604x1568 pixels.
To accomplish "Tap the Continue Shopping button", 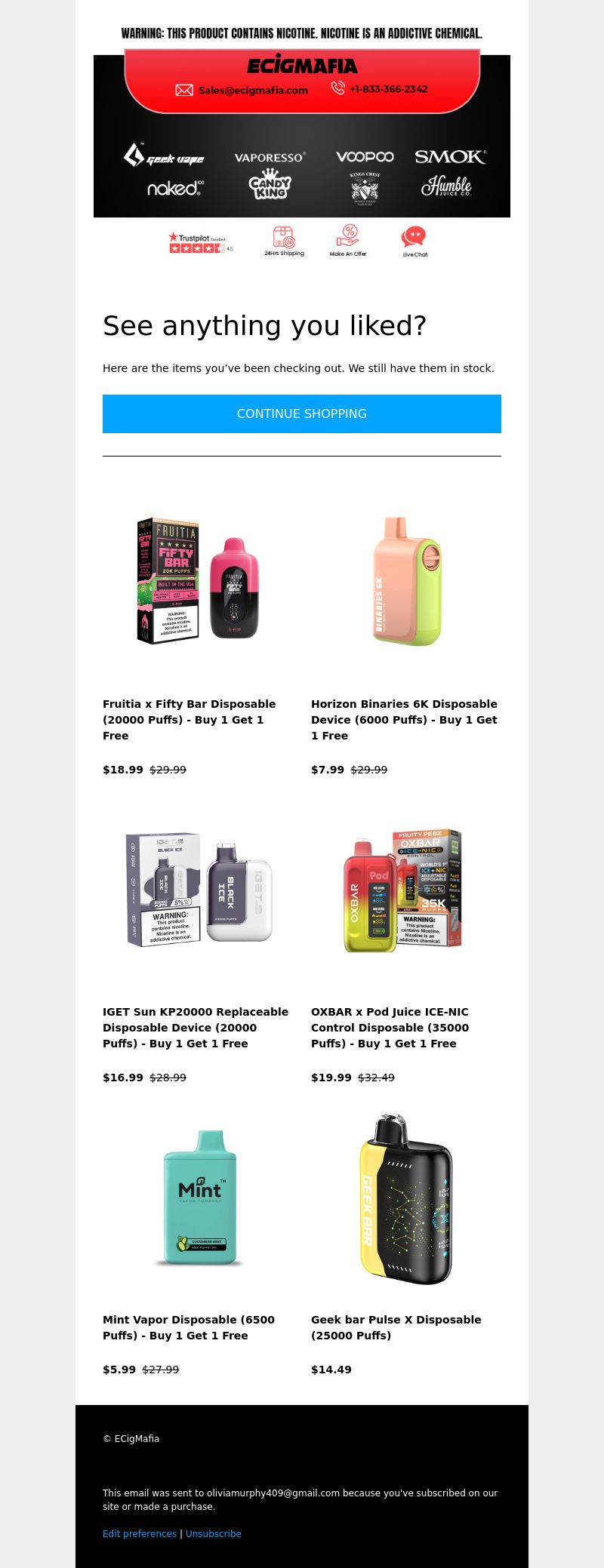I will (x=302, y=414).
